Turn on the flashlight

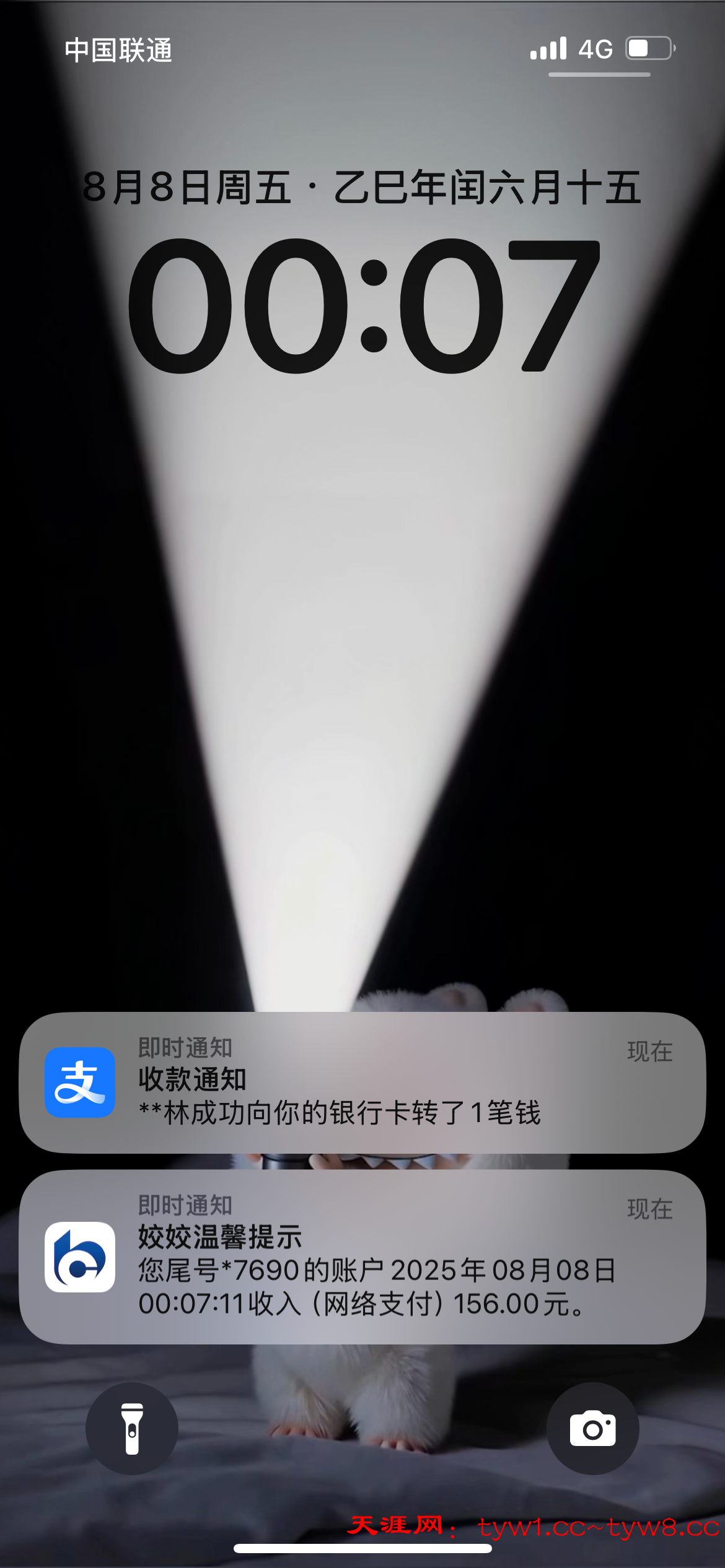click(x=132, y=1428)
